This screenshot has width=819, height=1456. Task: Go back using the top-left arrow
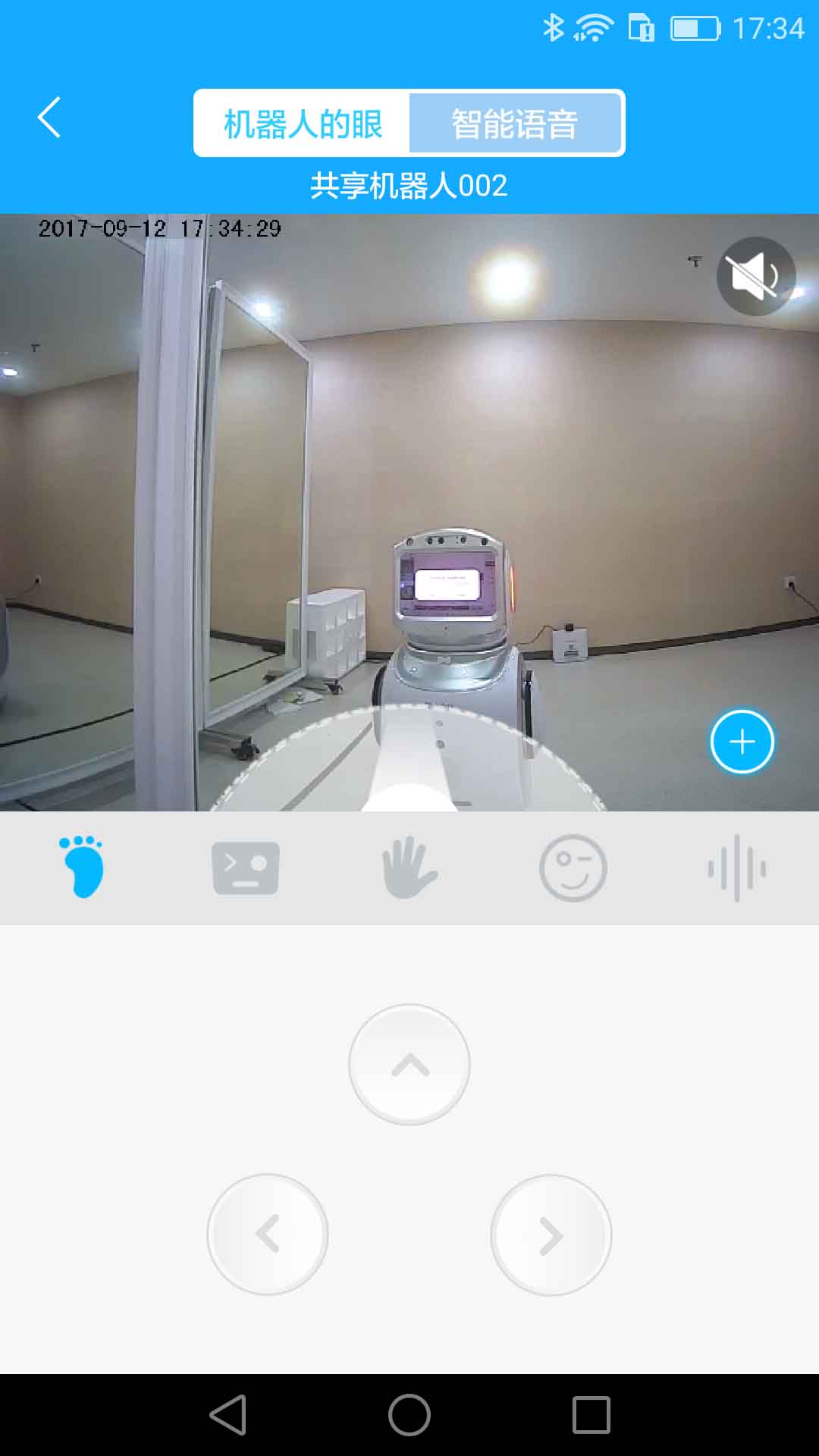coord(49,118)
